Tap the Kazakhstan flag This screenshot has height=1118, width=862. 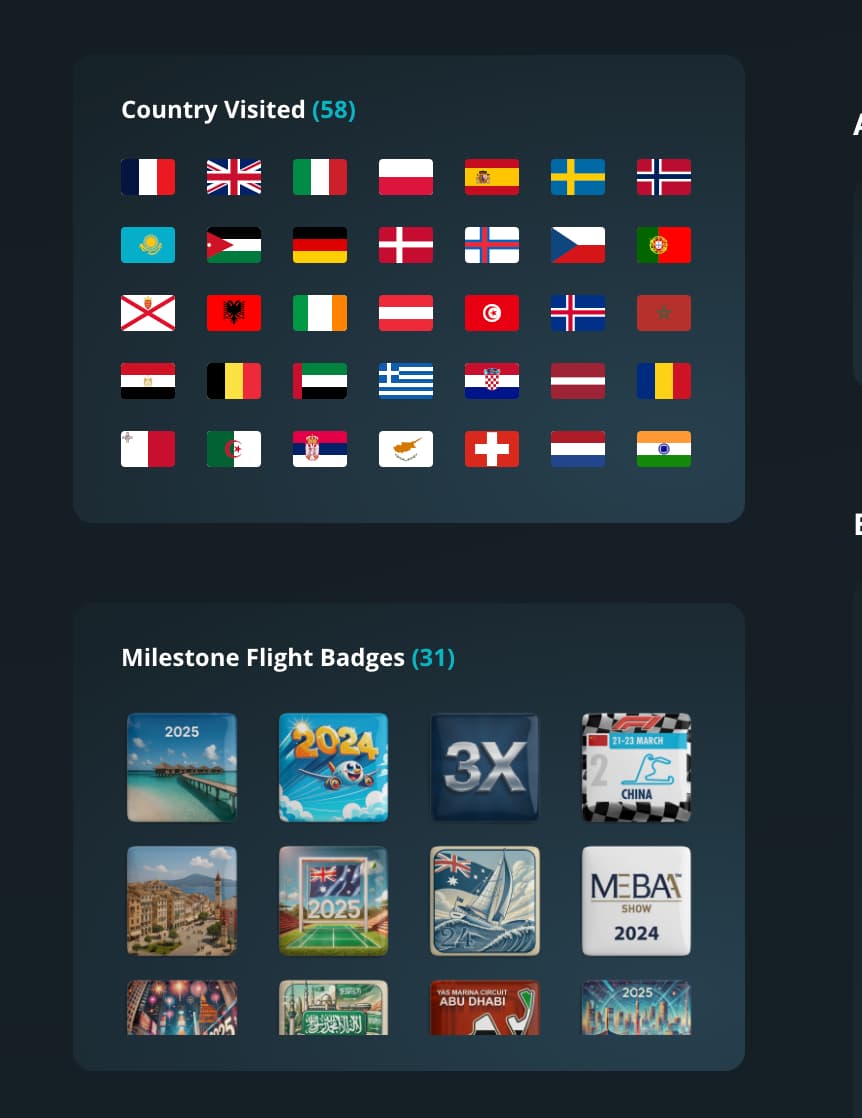click(148, 245)
